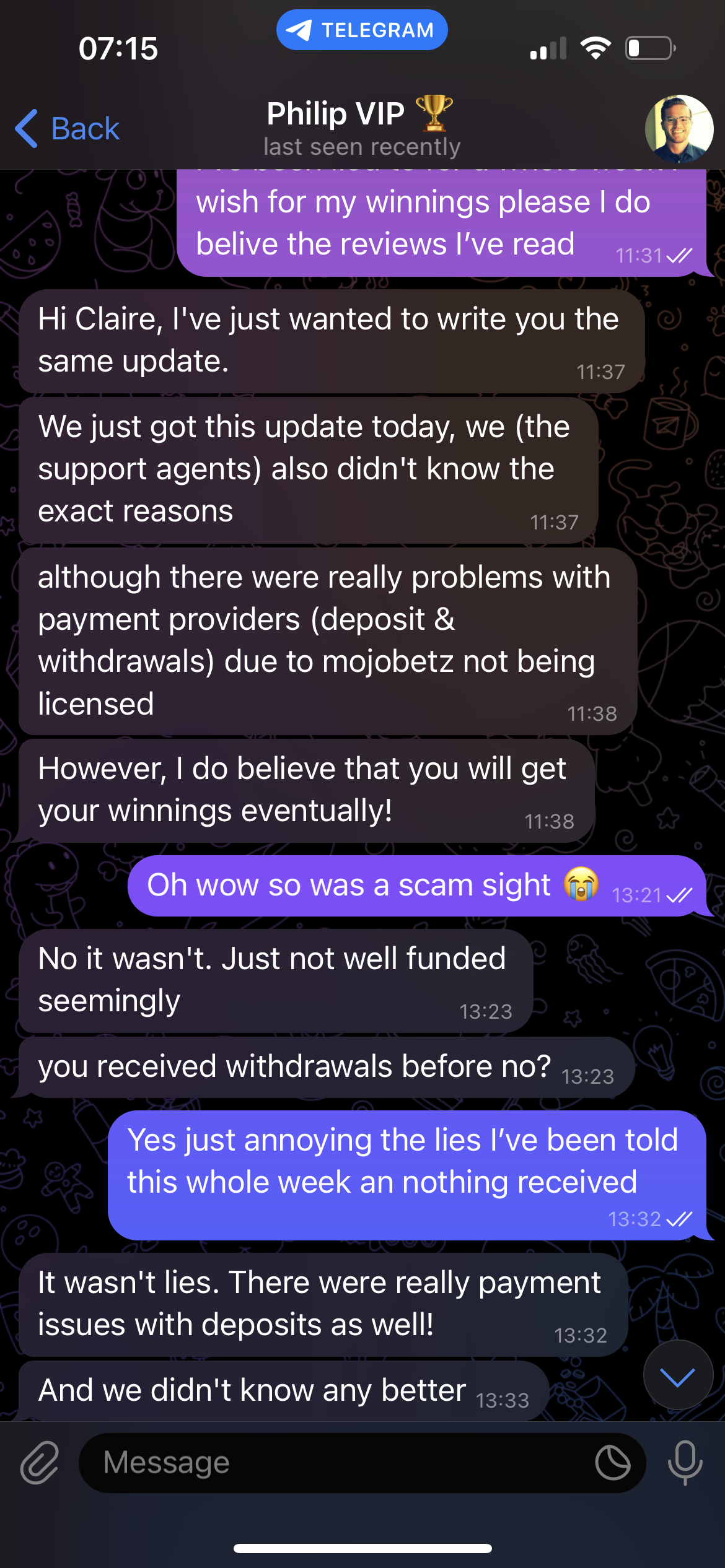Image resolution: width=725 pixels, height=1568 pixels.
Task: Go back to the chat list
Action: [x=67, y=129]
